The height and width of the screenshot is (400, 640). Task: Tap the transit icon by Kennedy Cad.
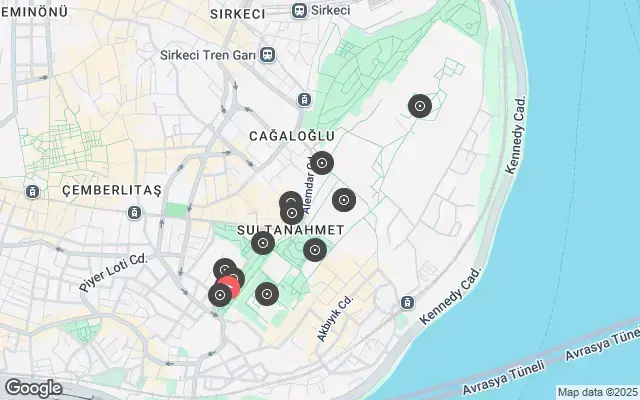click(407, 302)
